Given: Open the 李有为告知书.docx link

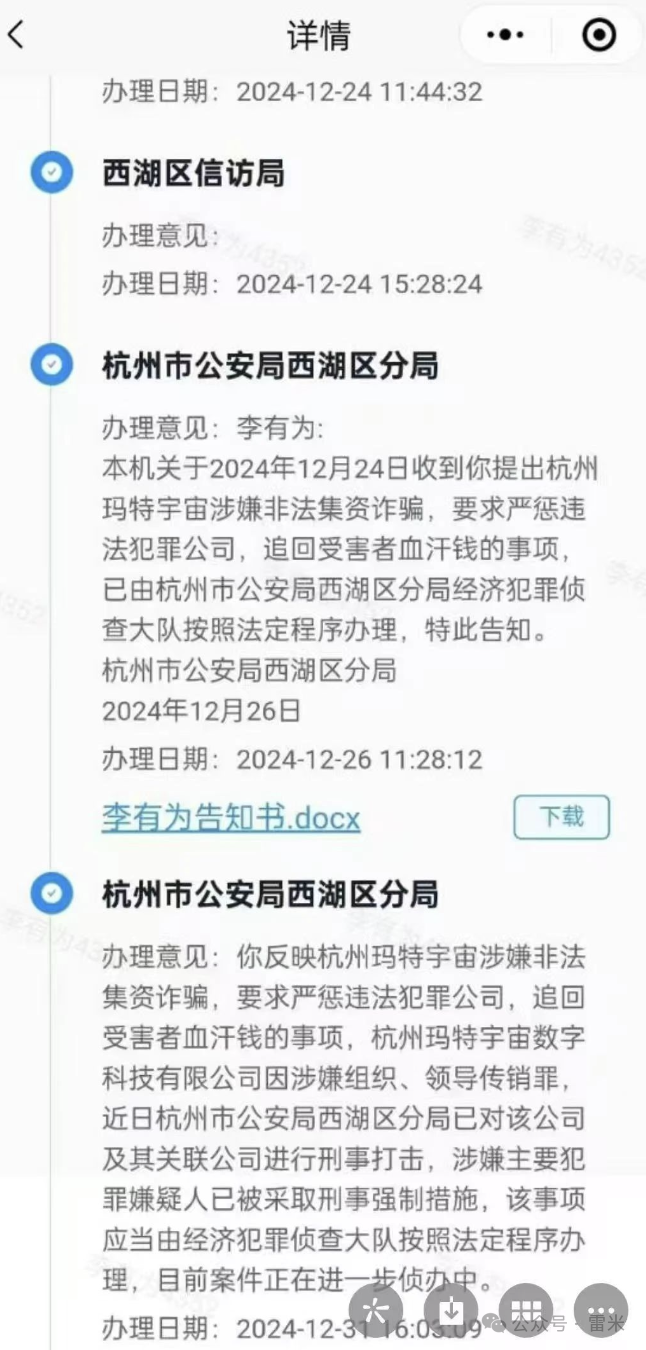Looking at the screenshot, I should click(231, 818).
